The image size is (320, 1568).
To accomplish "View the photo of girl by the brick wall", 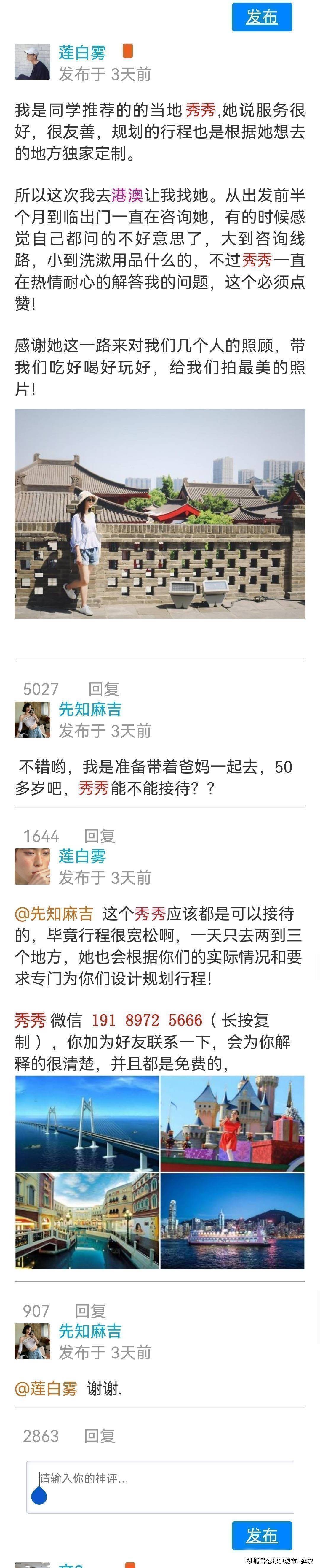I will point(160,513).
